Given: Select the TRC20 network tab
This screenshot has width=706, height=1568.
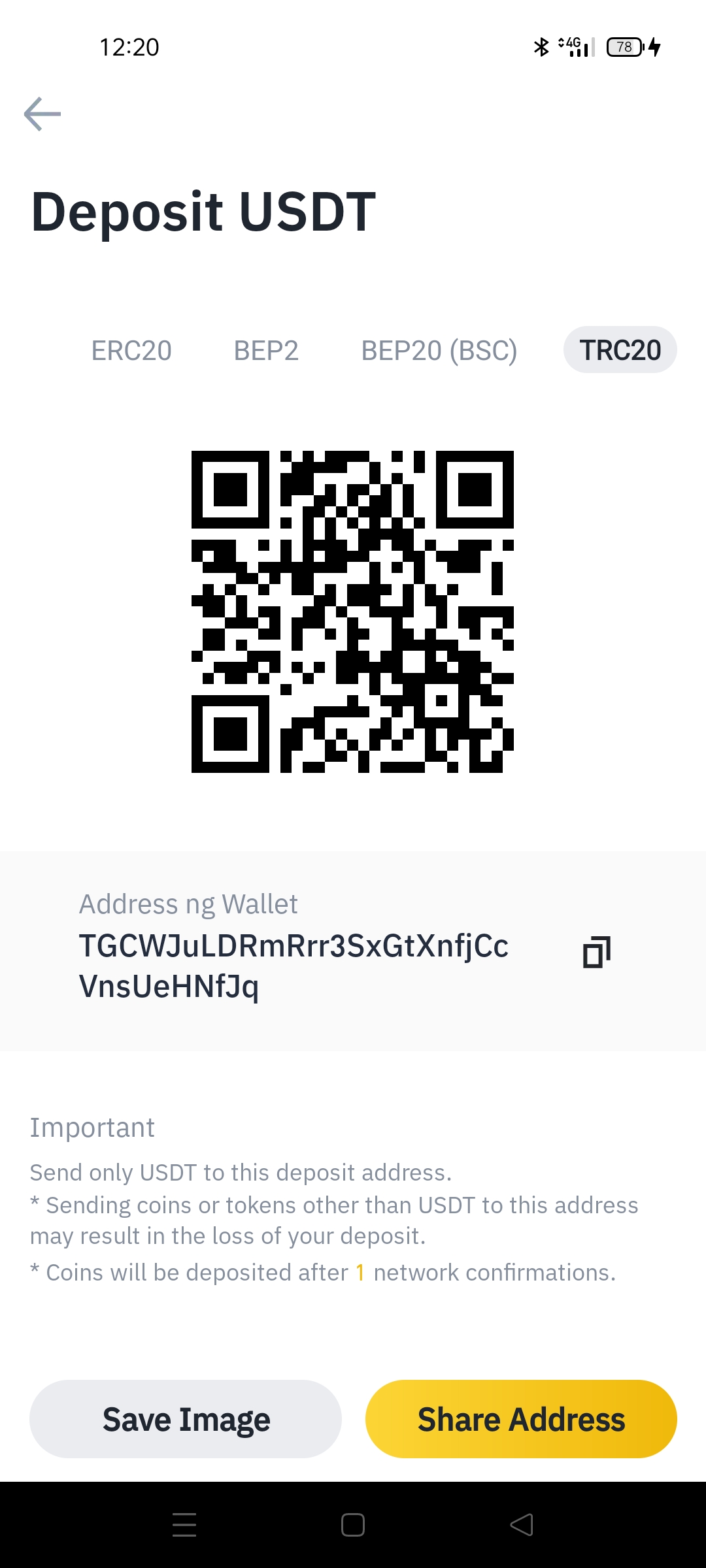Looking at the screenshot, I should coord(620,350).
